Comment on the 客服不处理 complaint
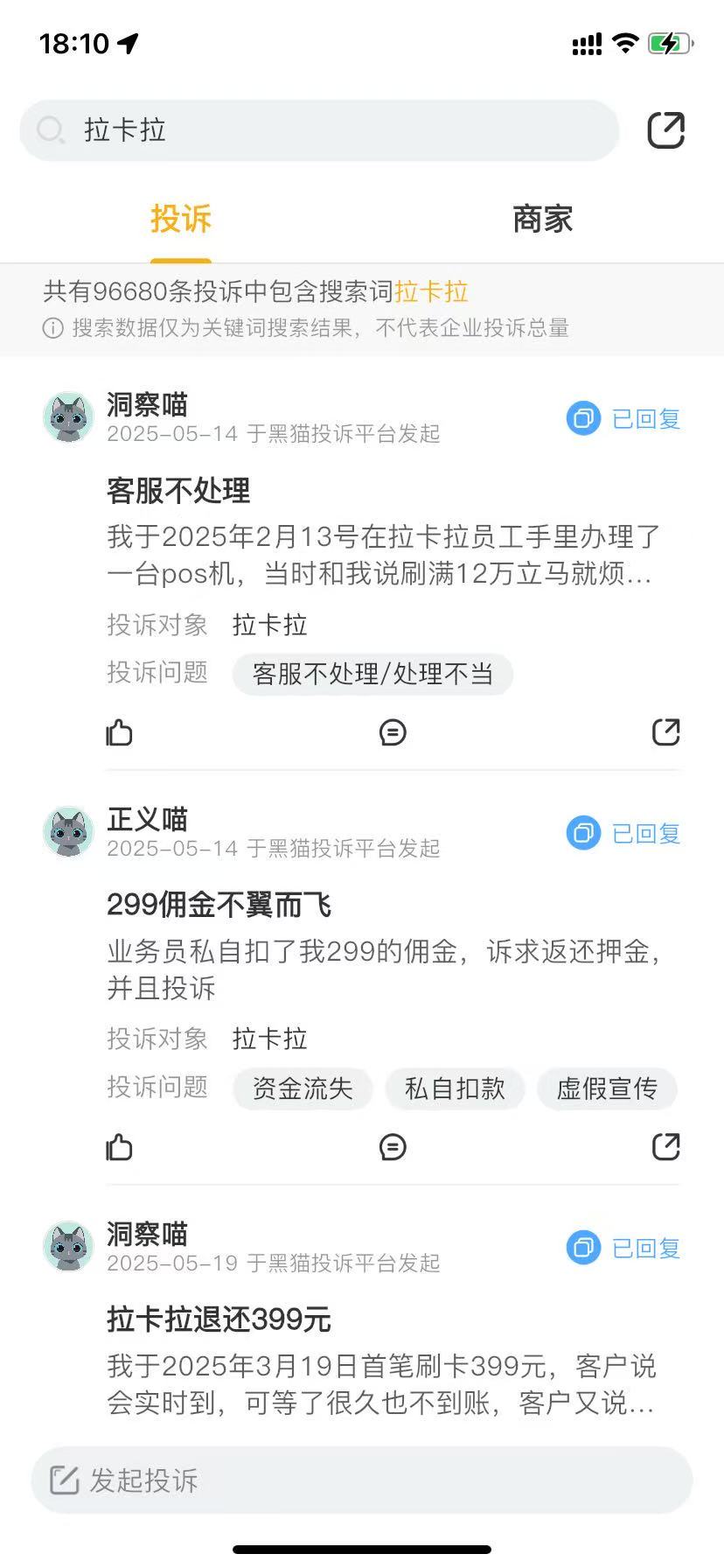724x1568 pixels. coord(393,732)
